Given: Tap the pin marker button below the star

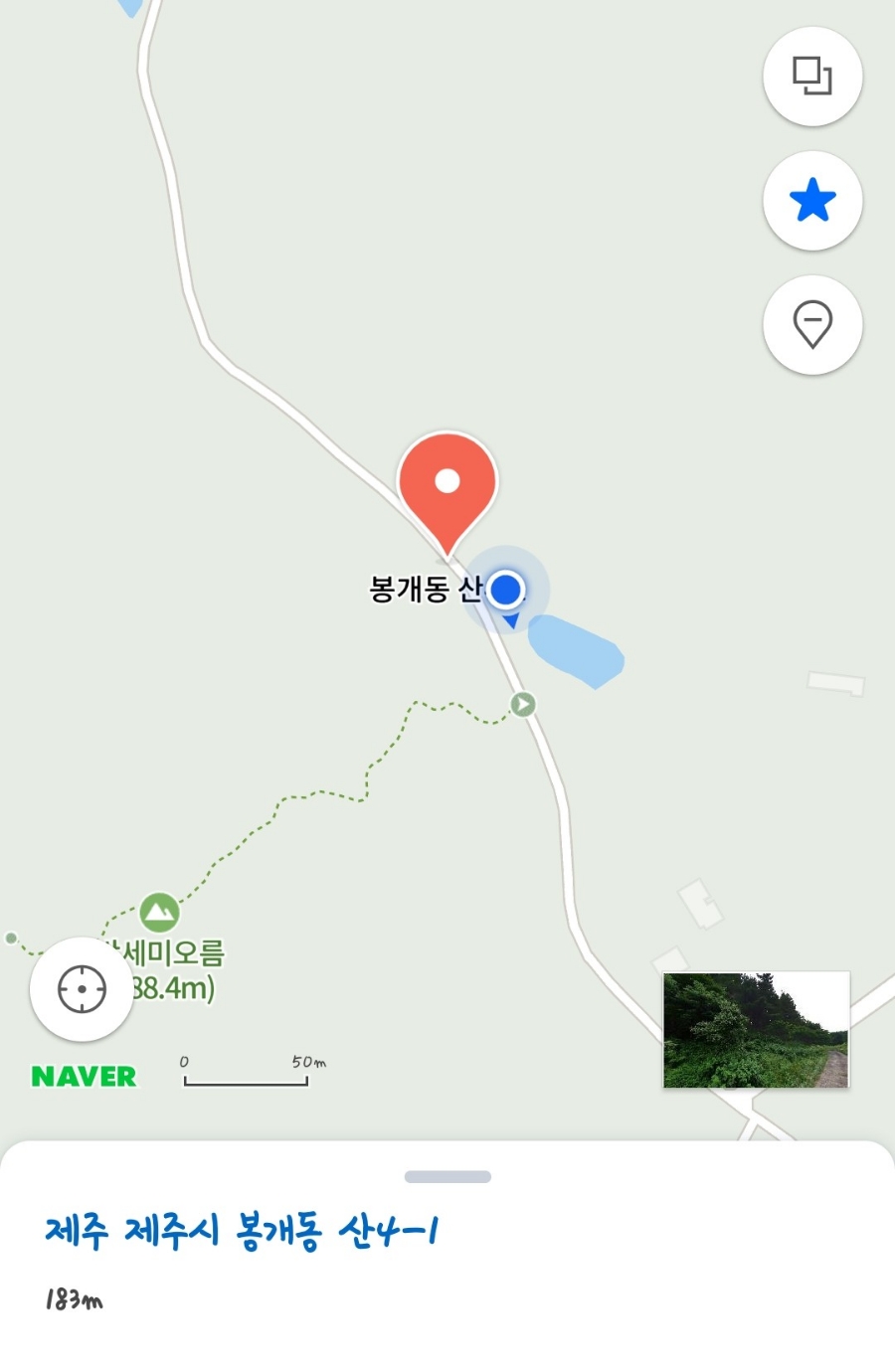Looking at the screenshot, I should [811, 325].
